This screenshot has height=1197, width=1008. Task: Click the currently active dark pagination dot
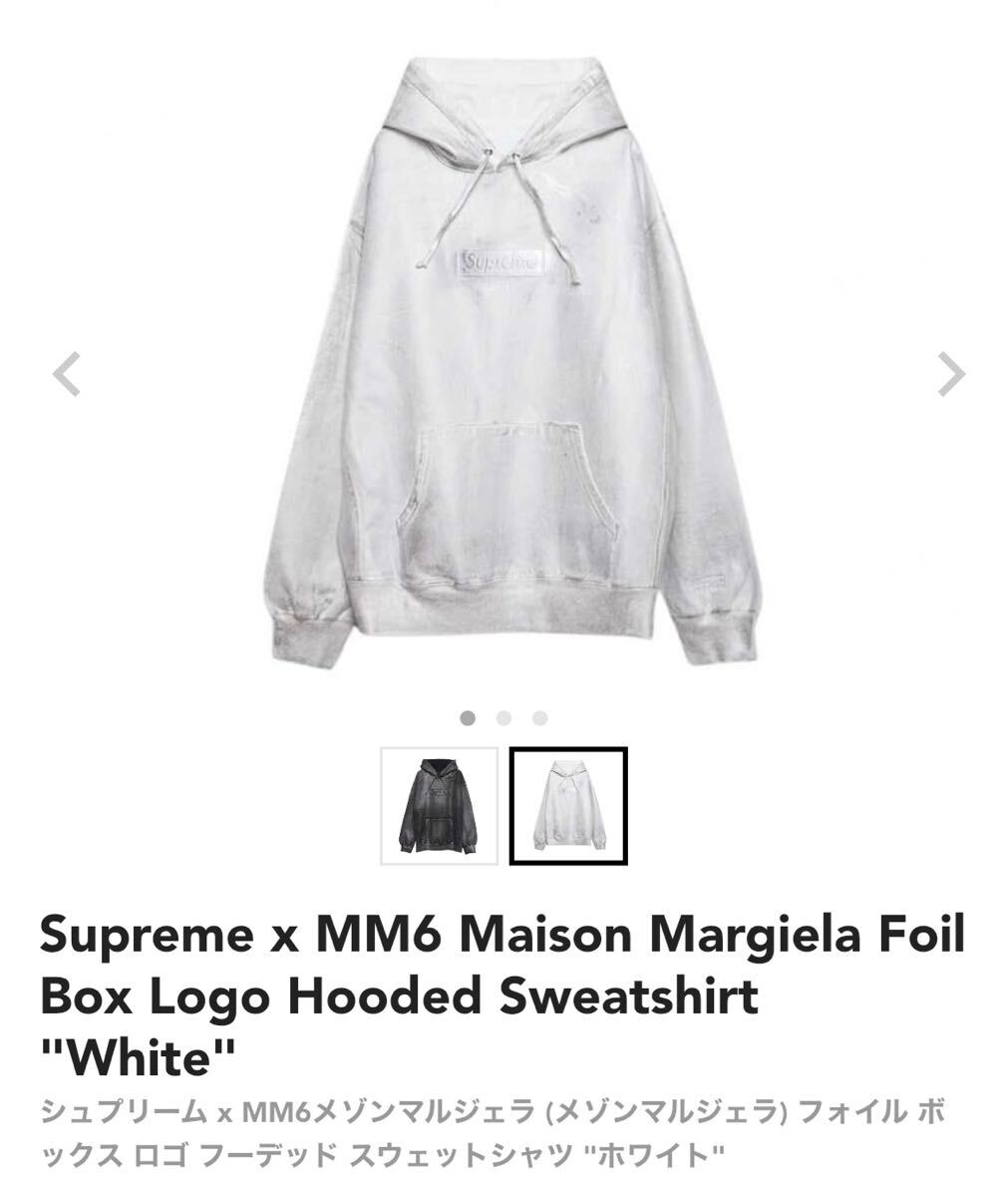click(x=469, y=716)
